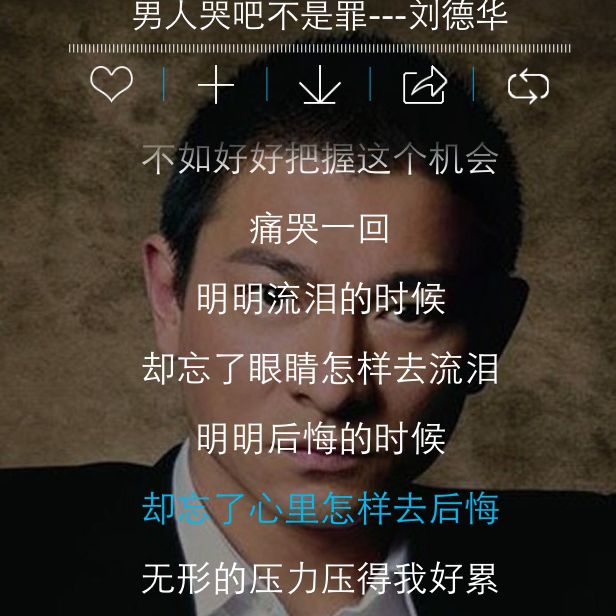Add this song to a playlist
The image size is (616, 616).
click(x=216, y=86)
